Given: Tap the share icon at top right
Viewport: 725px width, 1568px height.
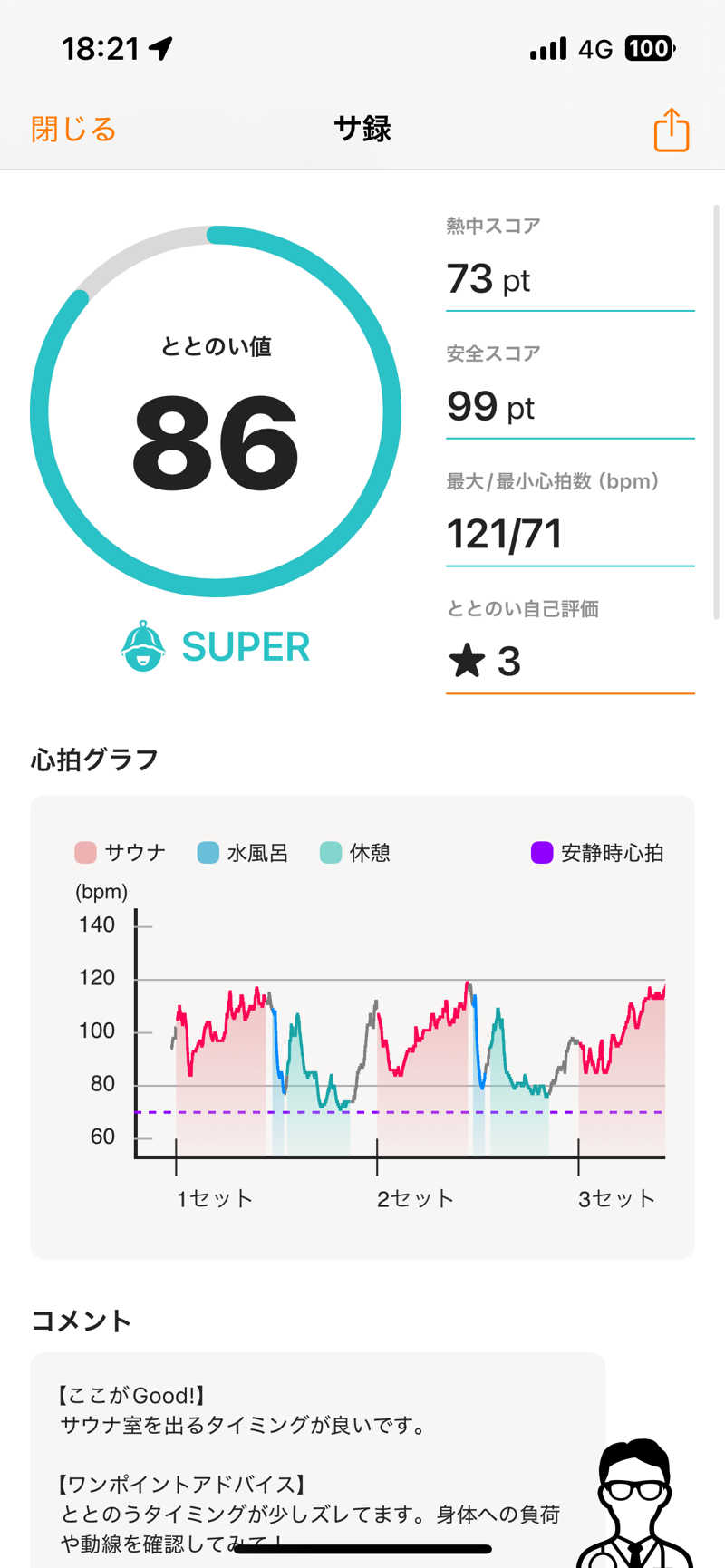Looking at the screenshot, I should 671,130.
